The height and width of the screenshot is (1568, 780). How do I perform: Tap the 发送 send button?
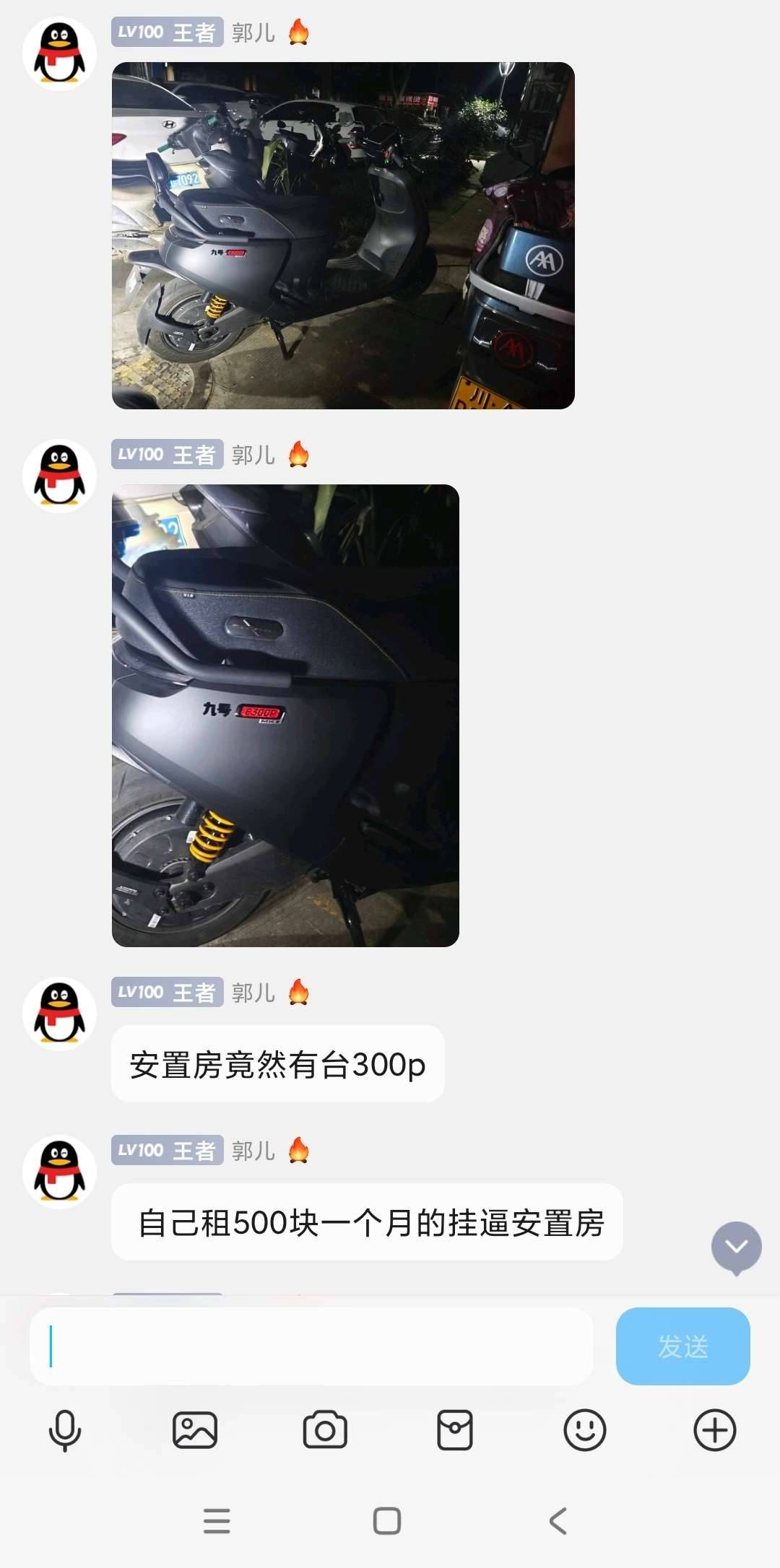(x=682, y=1346)
